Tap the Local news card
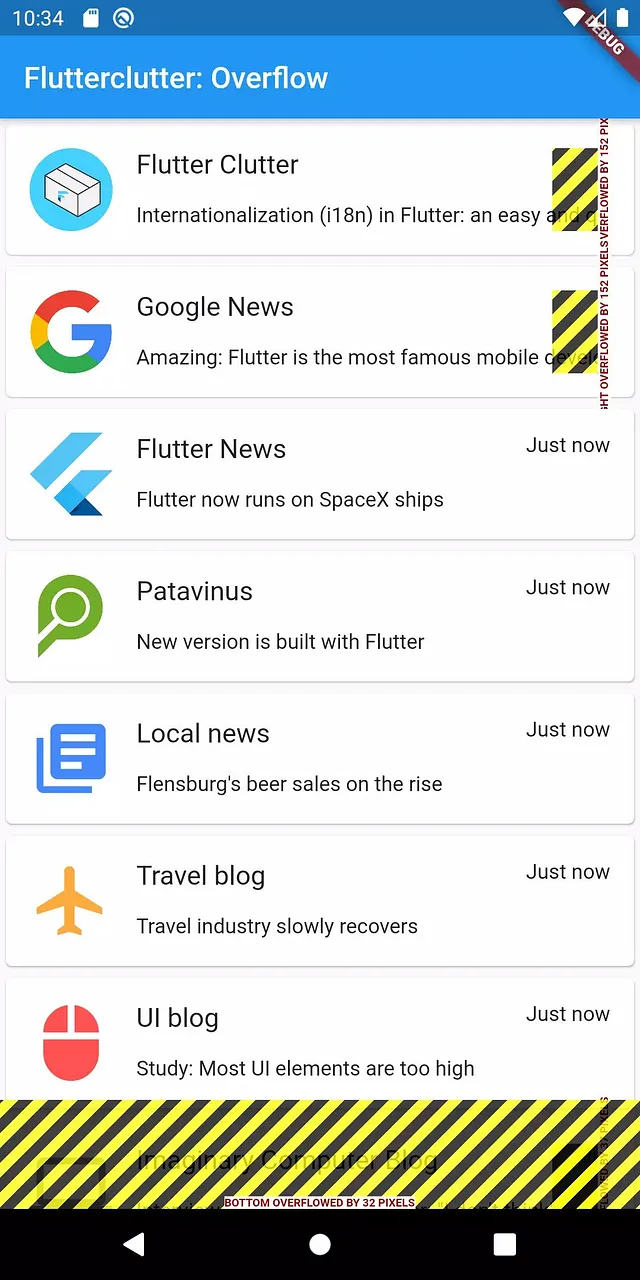 (x=320, y=758)
